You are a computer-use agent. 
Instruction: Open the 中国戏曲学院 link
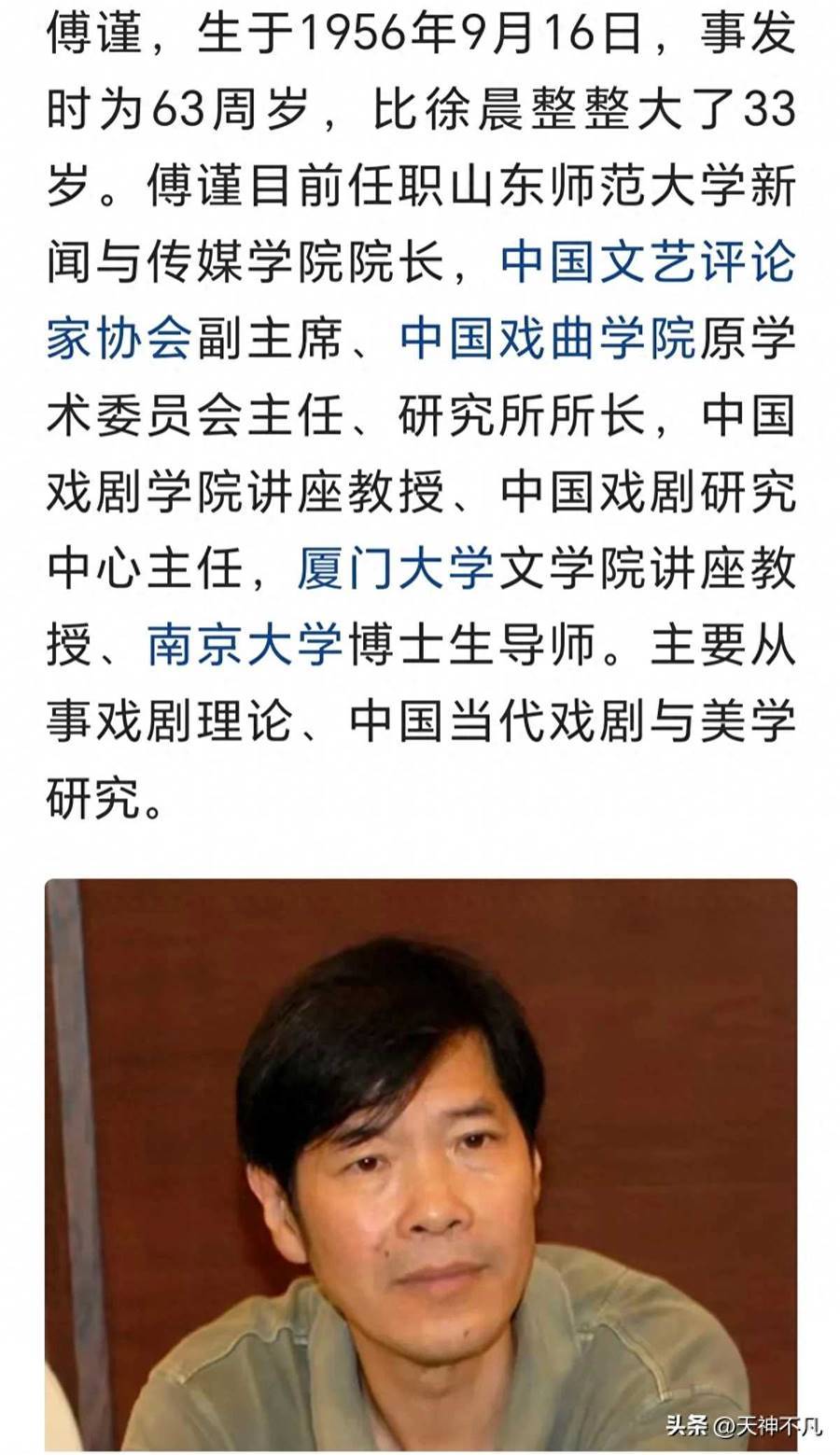(548, 340)
